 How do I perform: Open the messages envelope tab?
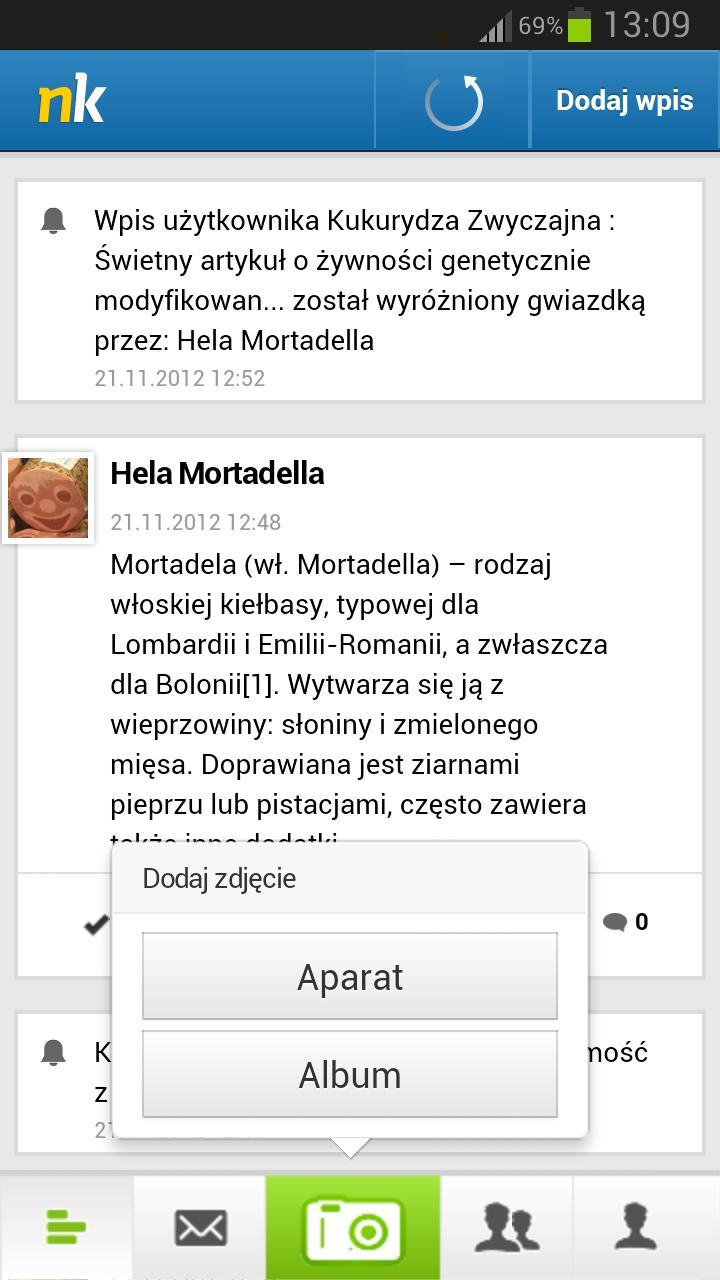(200, 1227)
